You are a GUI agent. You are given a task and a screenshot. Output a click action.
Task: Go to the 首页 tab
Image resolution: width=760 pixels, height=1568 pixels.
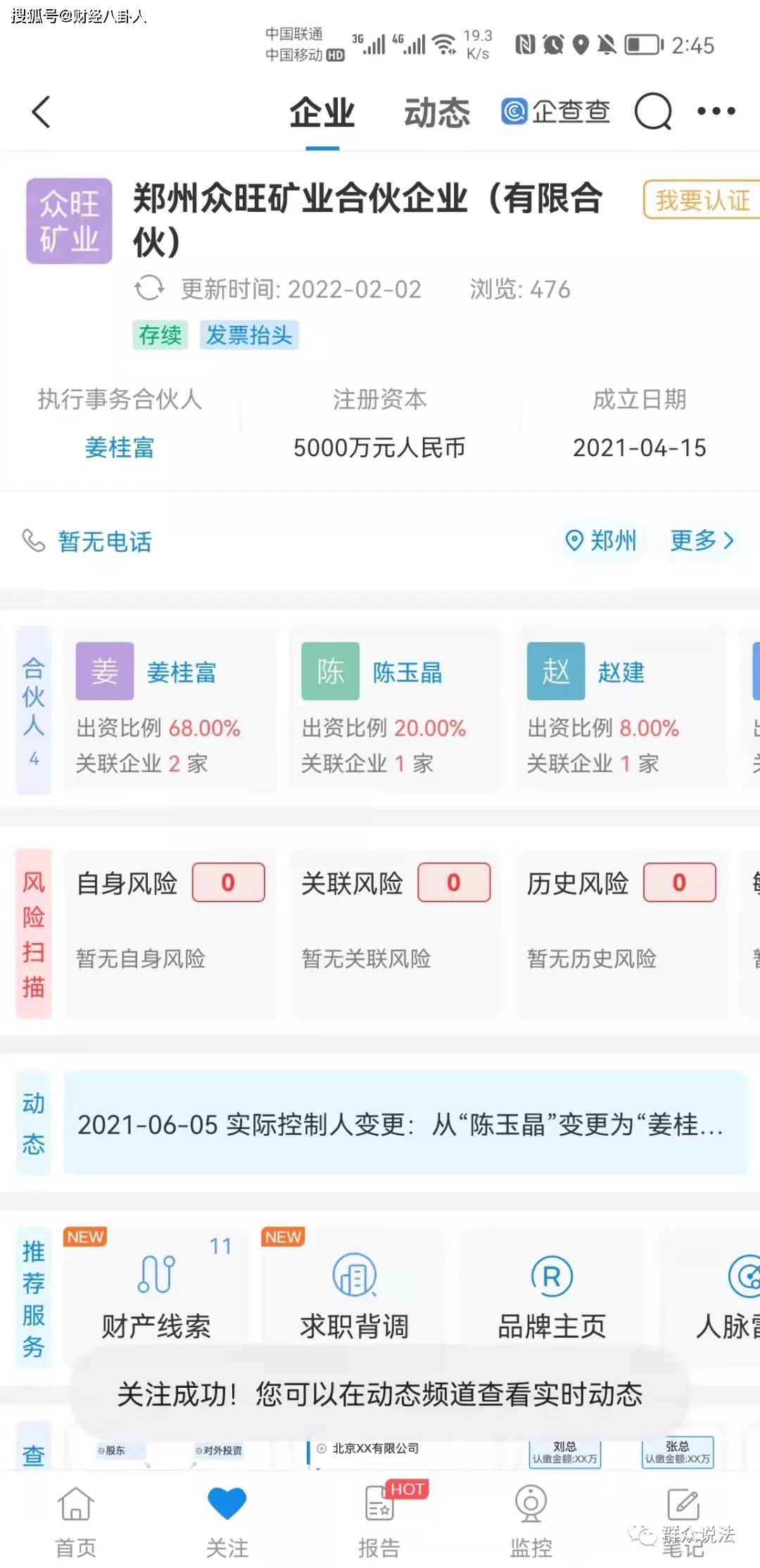[x=76, y=1520]
